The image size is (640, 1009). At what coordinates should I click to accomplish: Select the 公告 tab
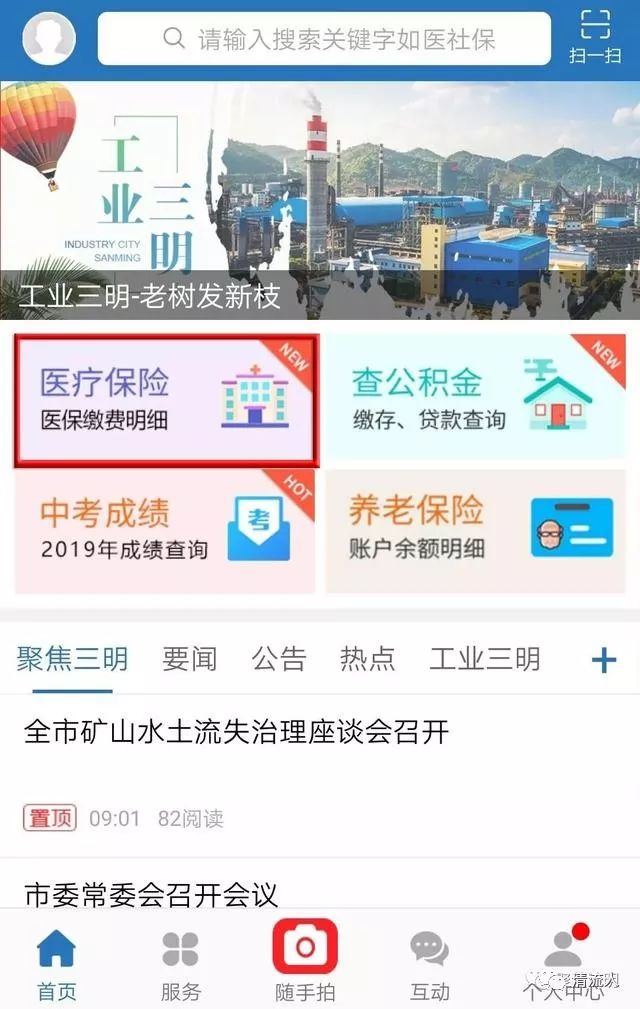pos(278,659)
